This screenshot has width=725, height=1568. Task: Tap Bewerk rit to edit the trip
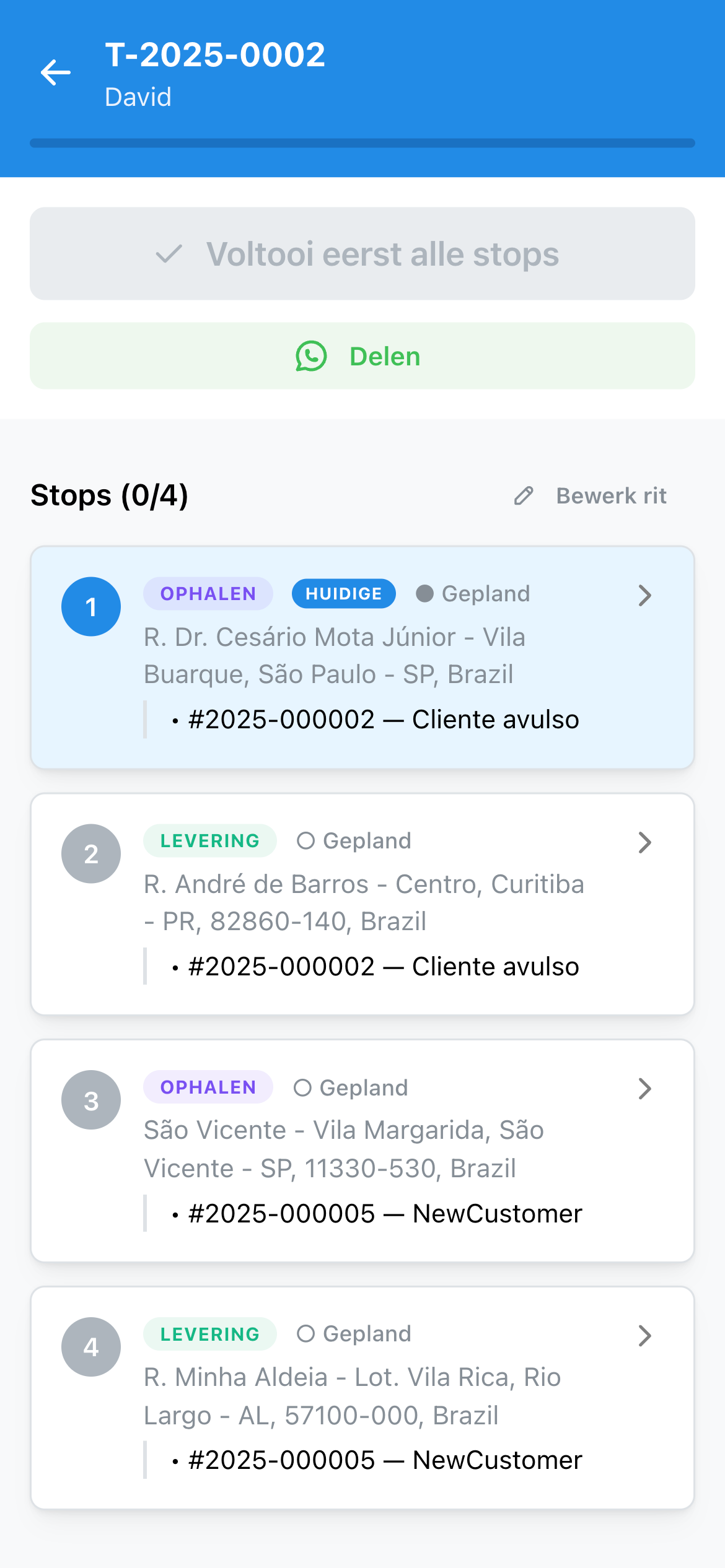[x=591, y=496]
